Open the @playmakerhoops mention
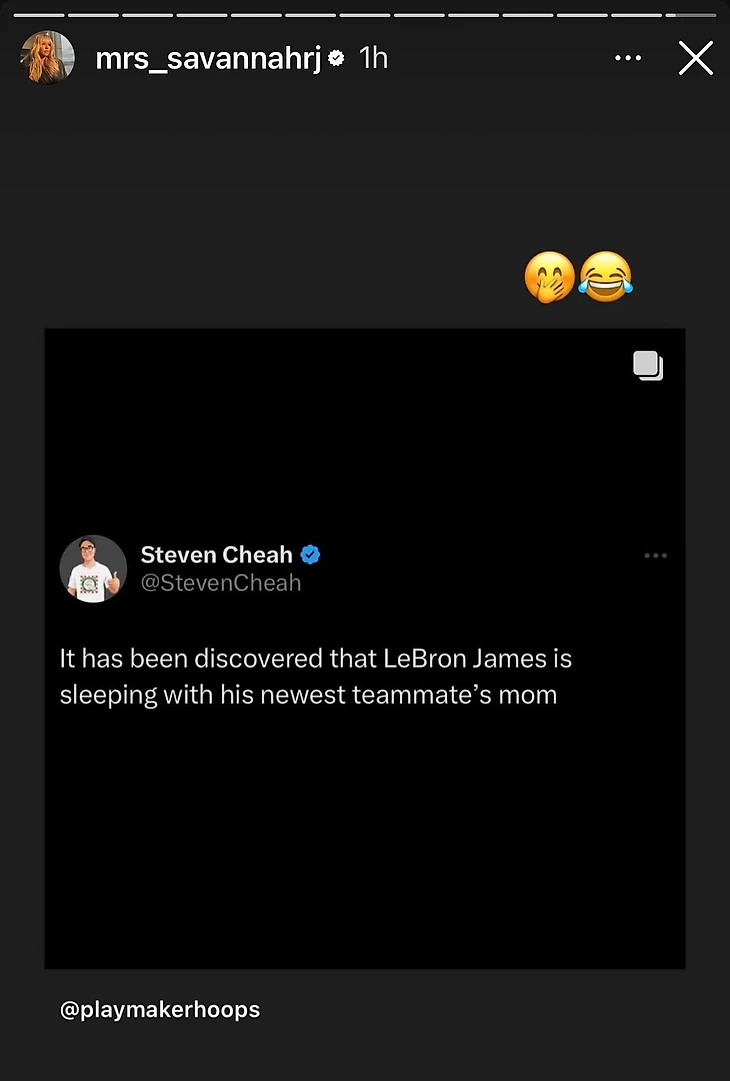 coord(160,1010)
